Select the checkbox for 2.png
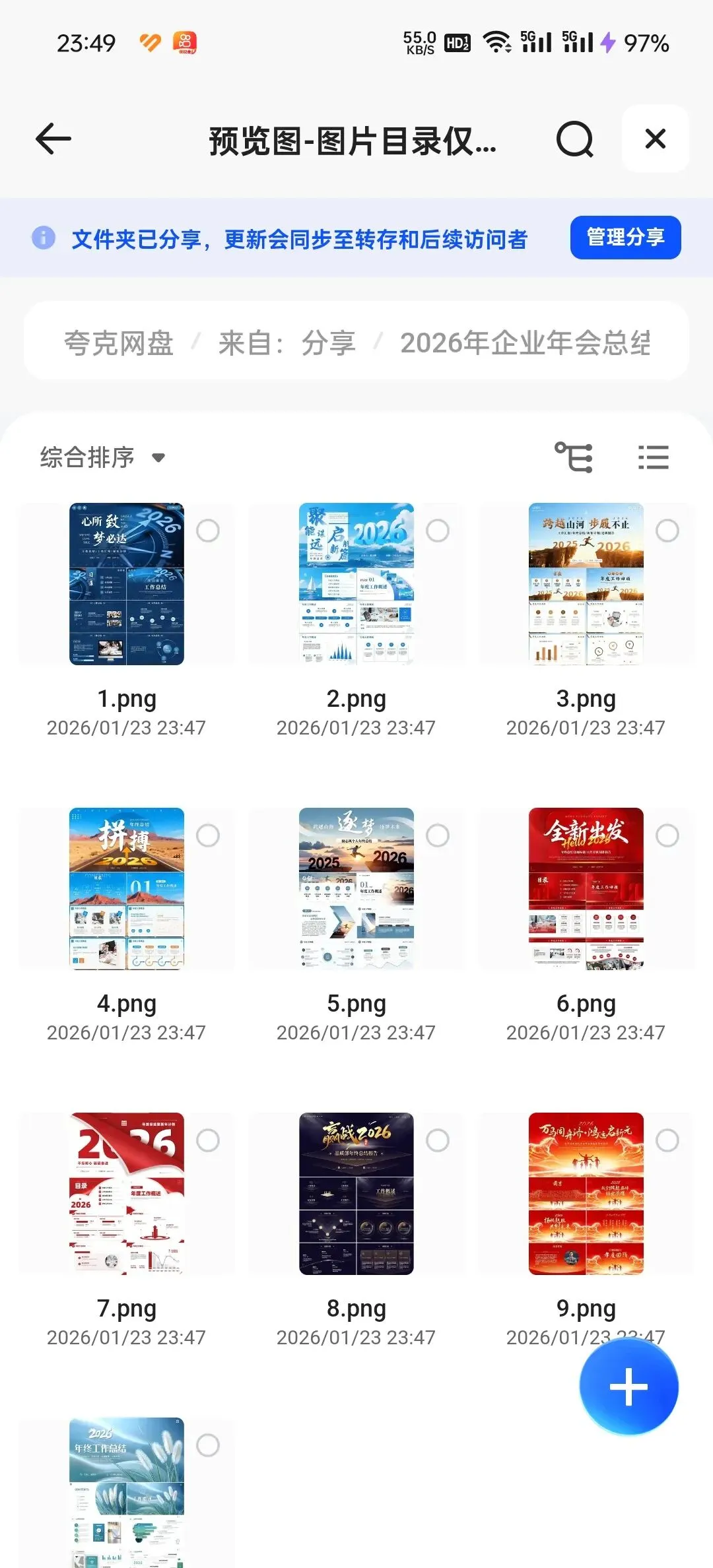The height and width of the screenshot is (1568, 713). (x=438, y=531)
